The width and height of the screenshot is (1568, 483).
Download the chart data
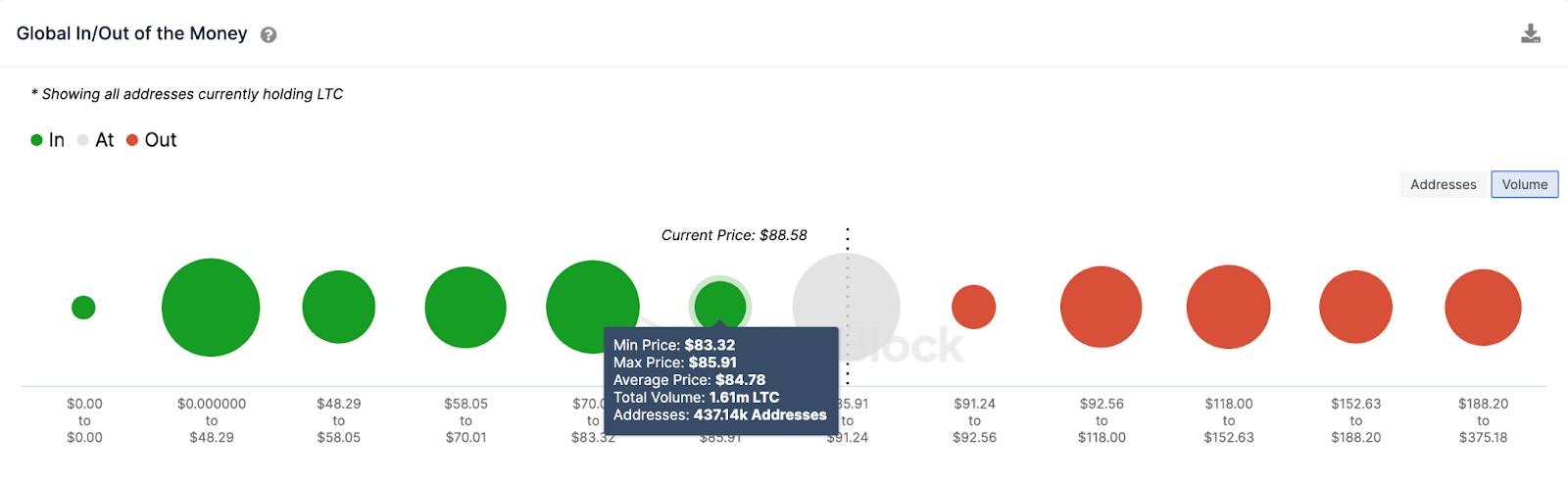click(x=1530, y=34)
